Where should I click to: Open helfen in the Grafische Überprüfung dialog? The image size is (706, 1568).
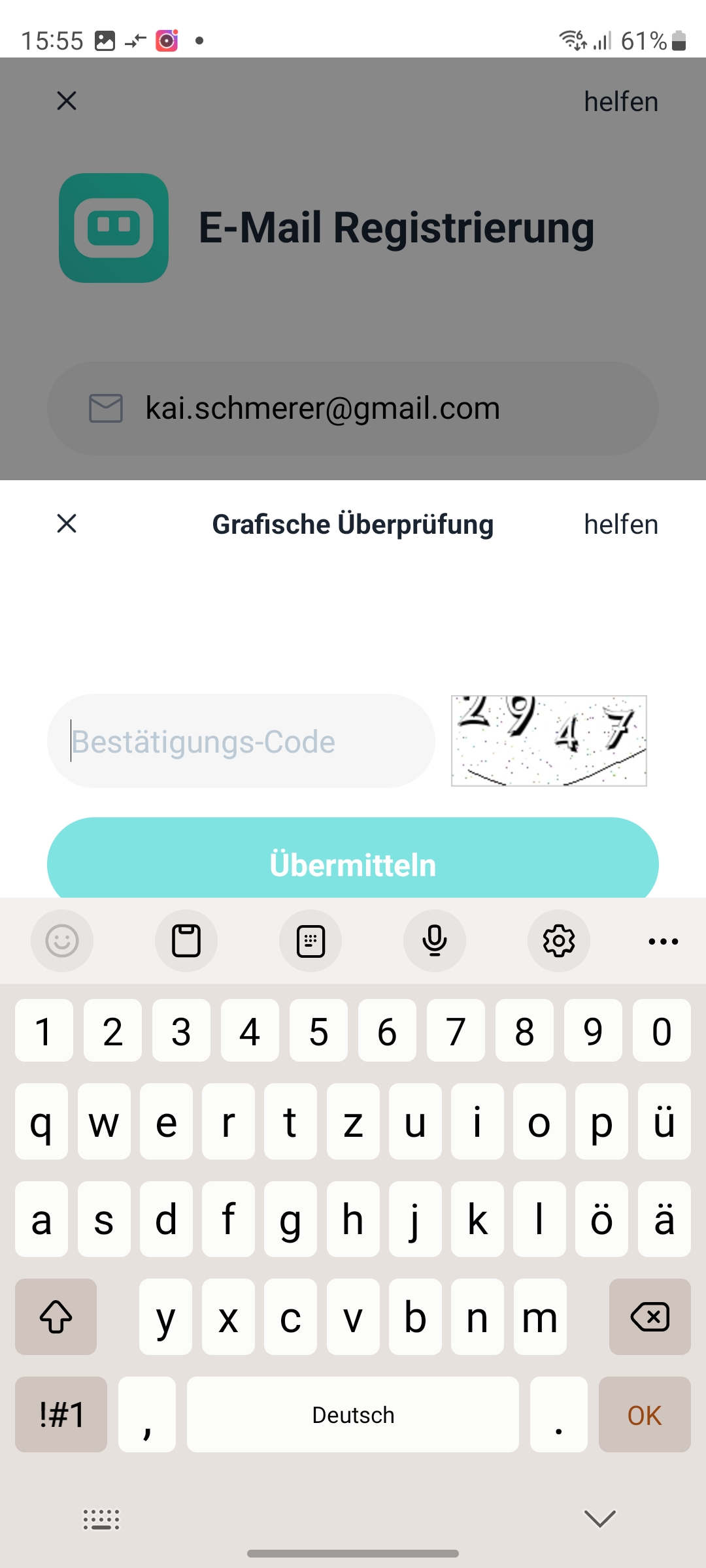pos(620,525)
